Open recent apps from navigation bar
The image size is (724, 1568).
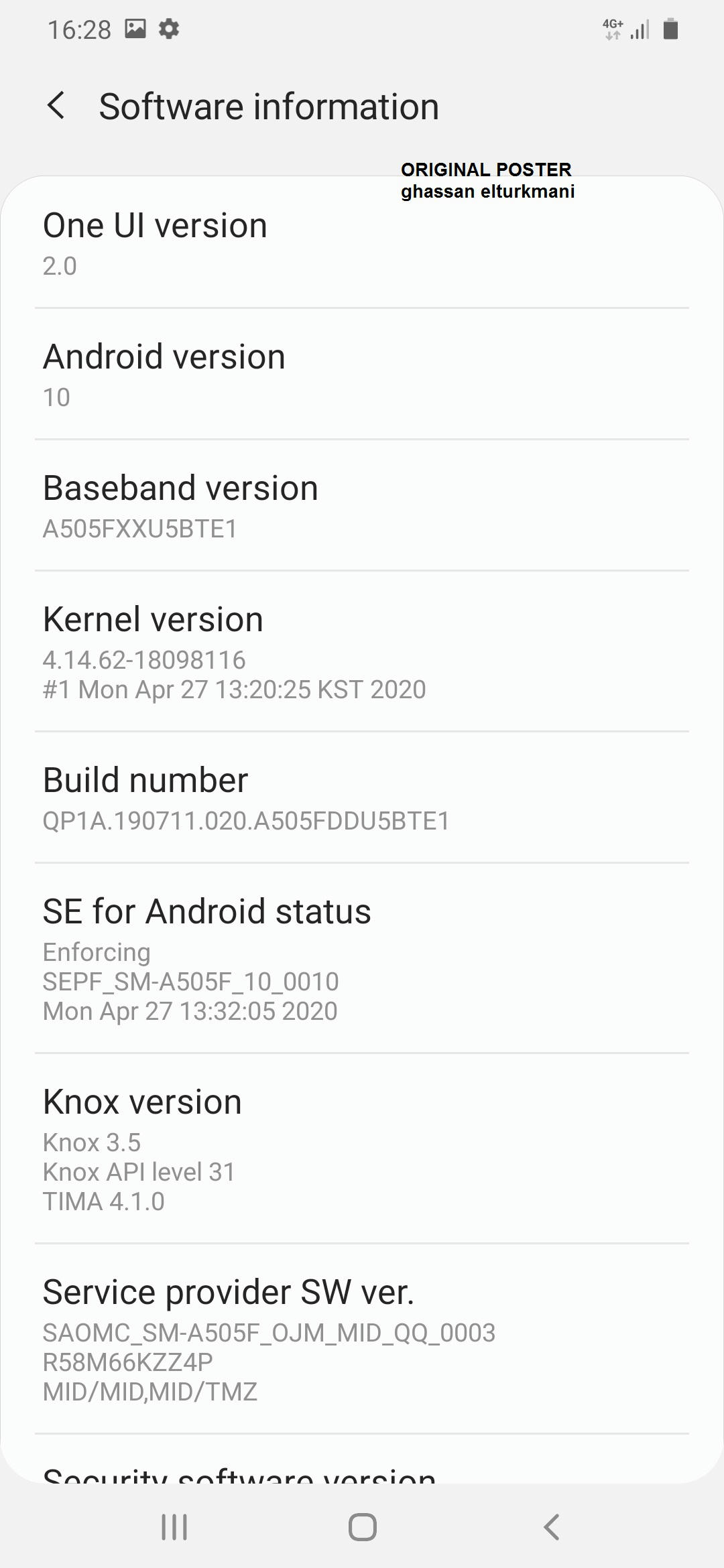click(x=174, y=1527)
